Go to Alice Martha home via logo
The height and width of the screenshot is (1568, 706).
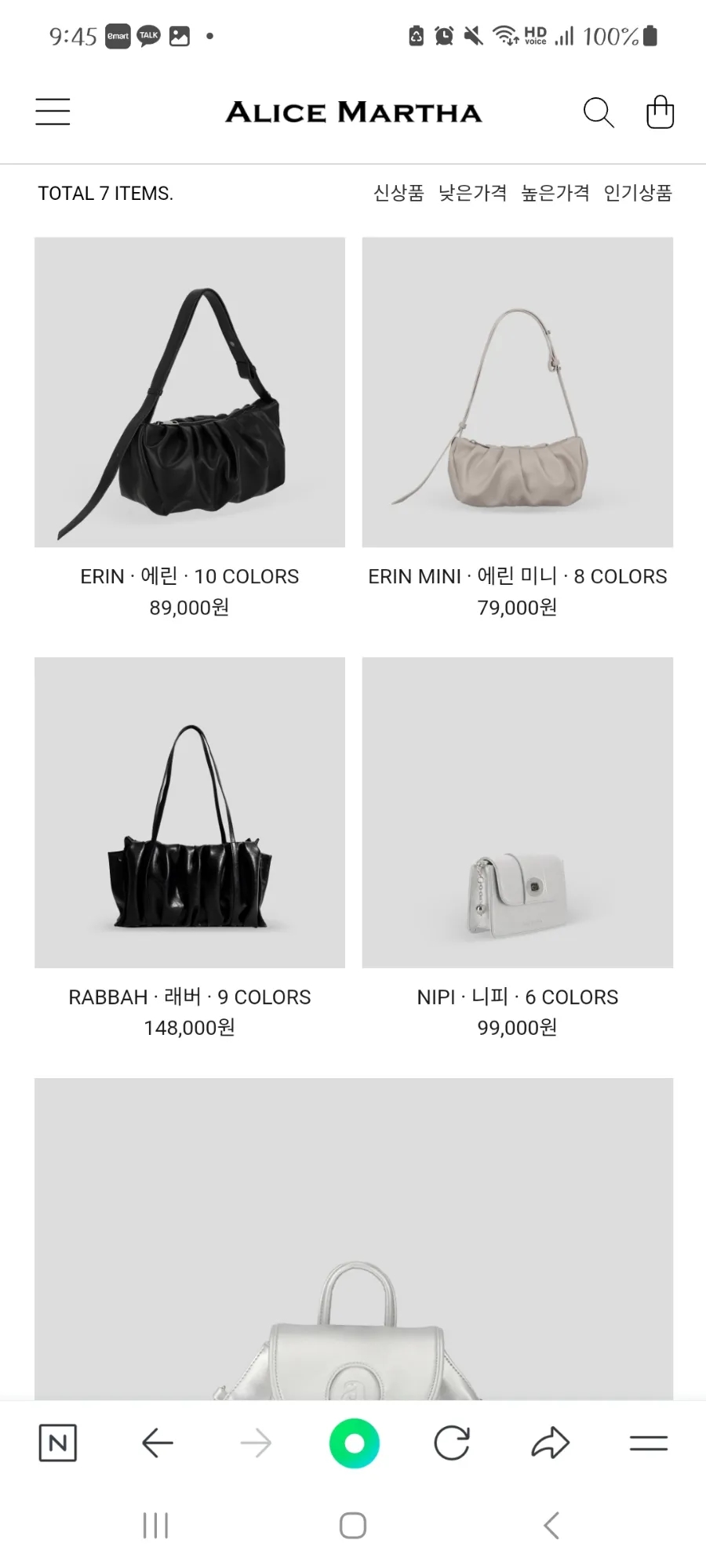(x=353, y=113)
